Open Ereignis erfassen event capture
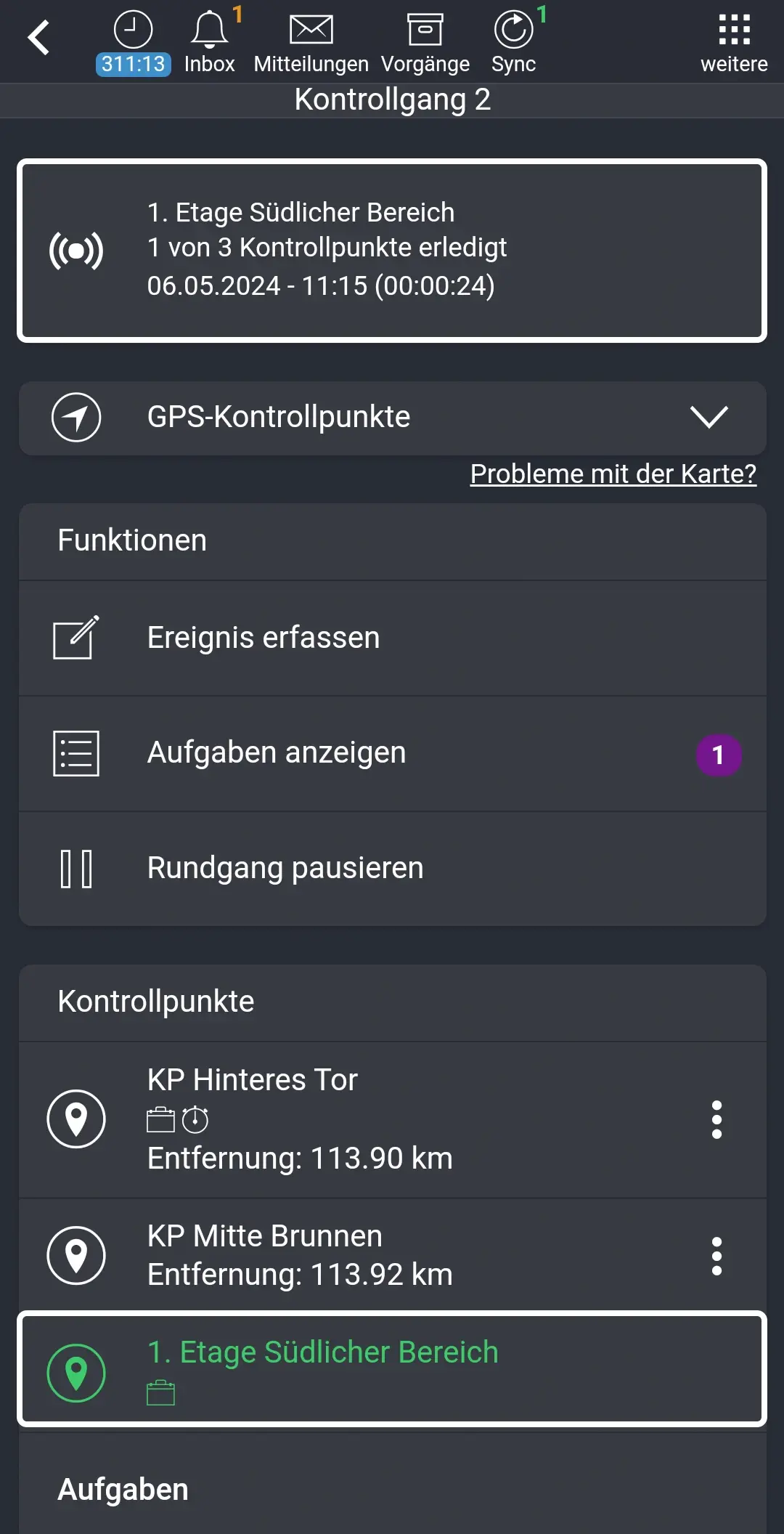The width and height of the screenshot is (784, 1534). 263,638
